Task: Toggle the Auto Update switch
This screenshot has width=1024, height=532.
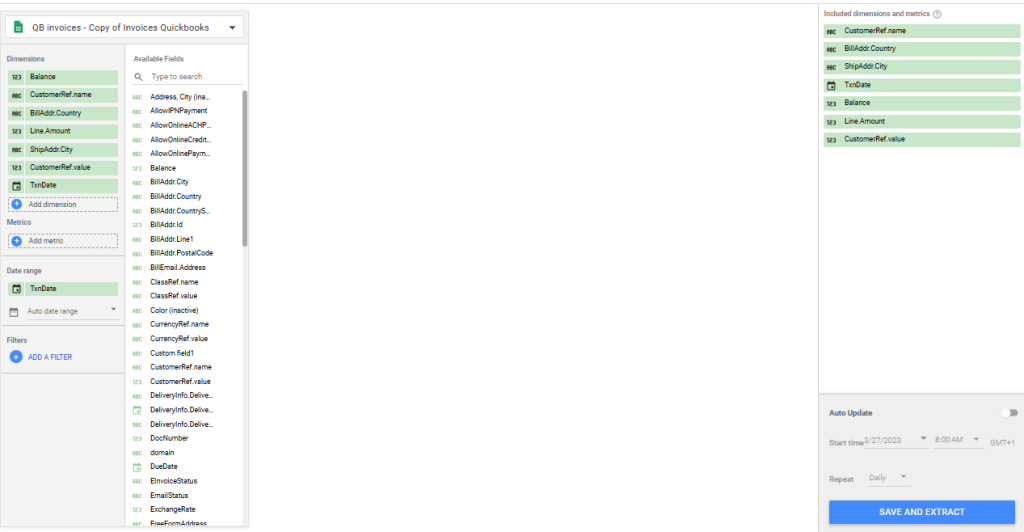Action: (1011, 412)
